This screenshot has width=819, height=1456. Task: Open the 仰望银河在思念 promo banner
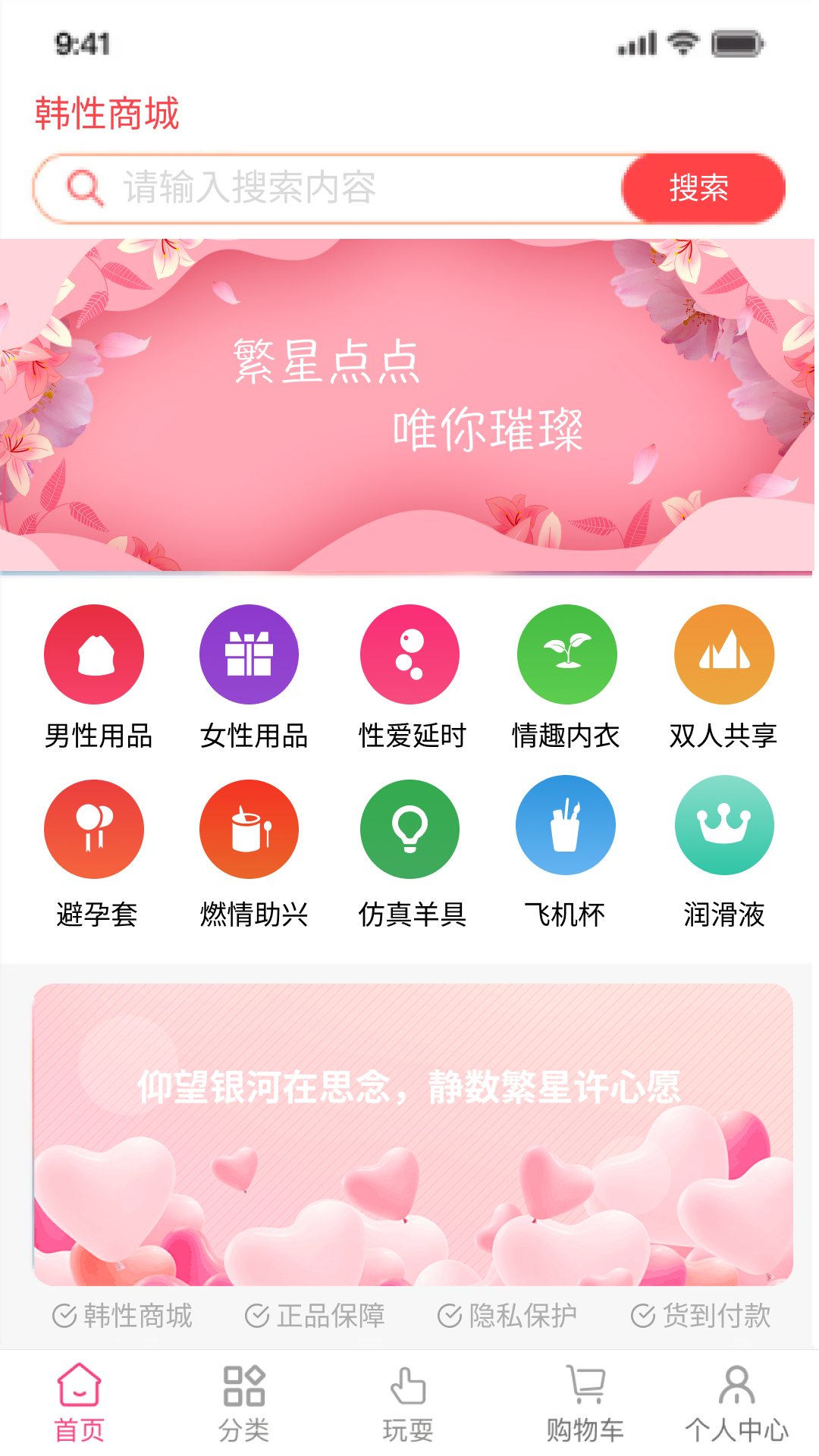coord(413,1134)
